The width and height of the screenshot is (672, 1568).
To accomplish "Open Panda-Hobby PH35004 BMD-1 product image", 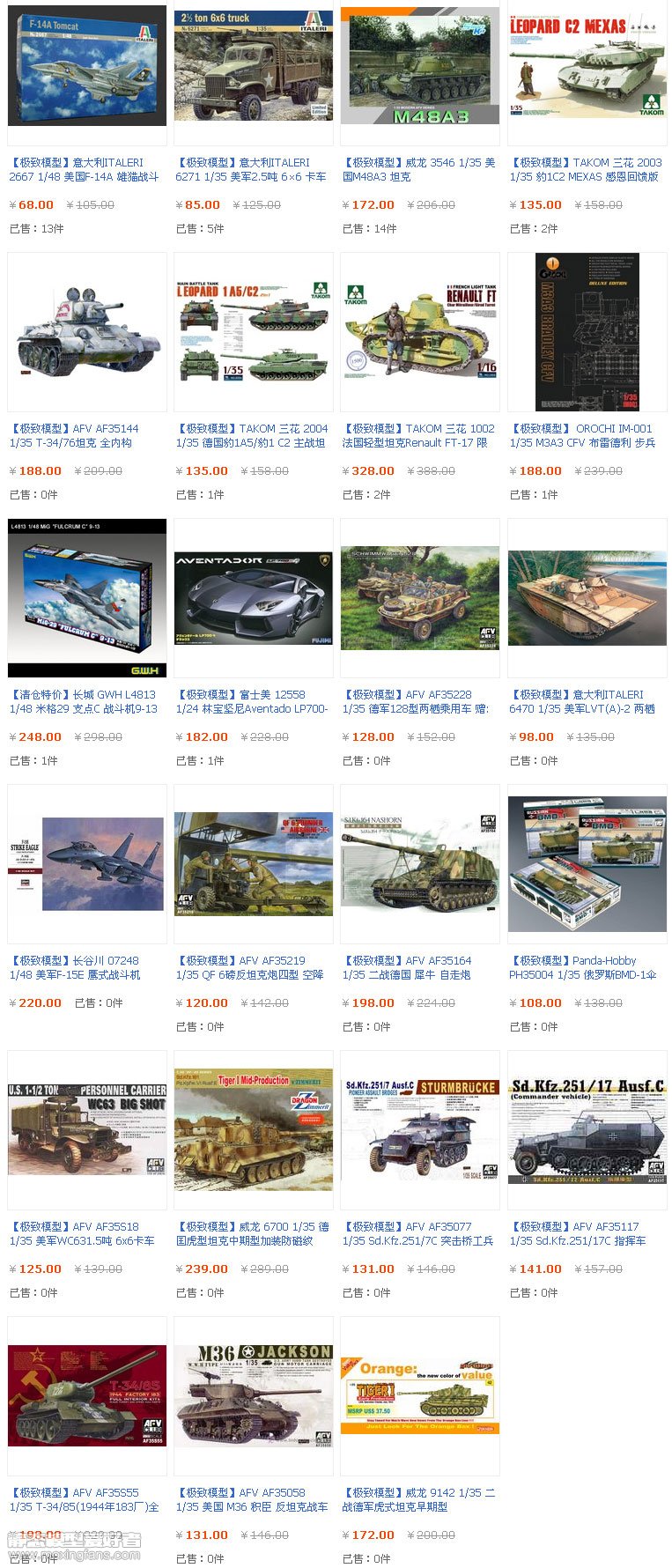I will (587, 864).
